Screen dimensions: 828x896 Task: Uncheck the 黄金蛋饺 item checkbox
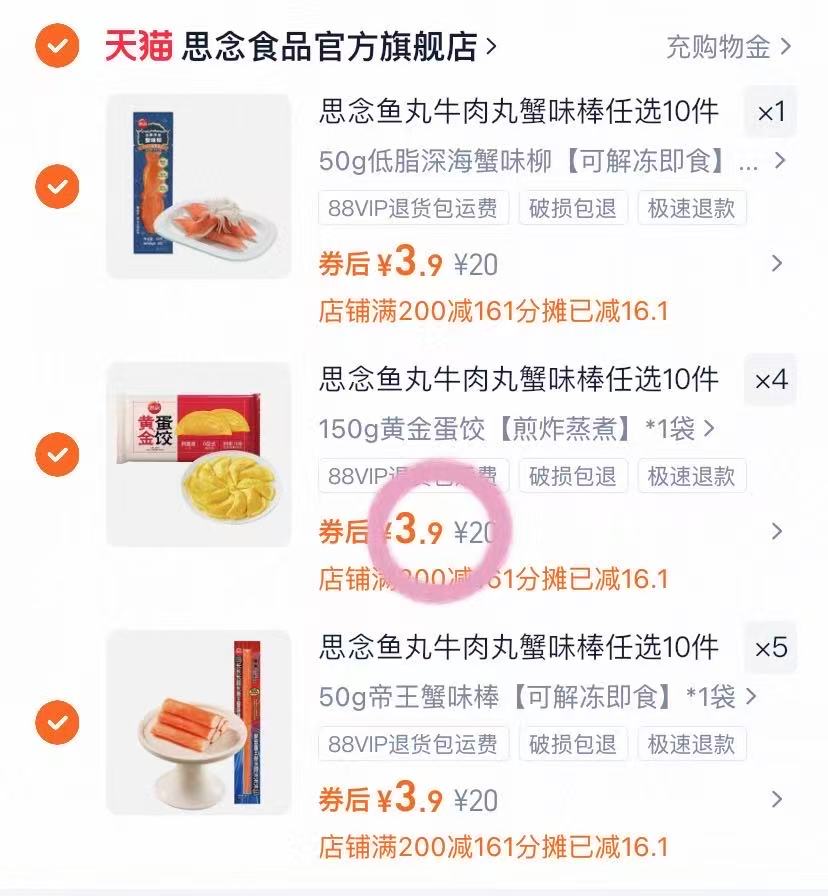coord(57,453)
